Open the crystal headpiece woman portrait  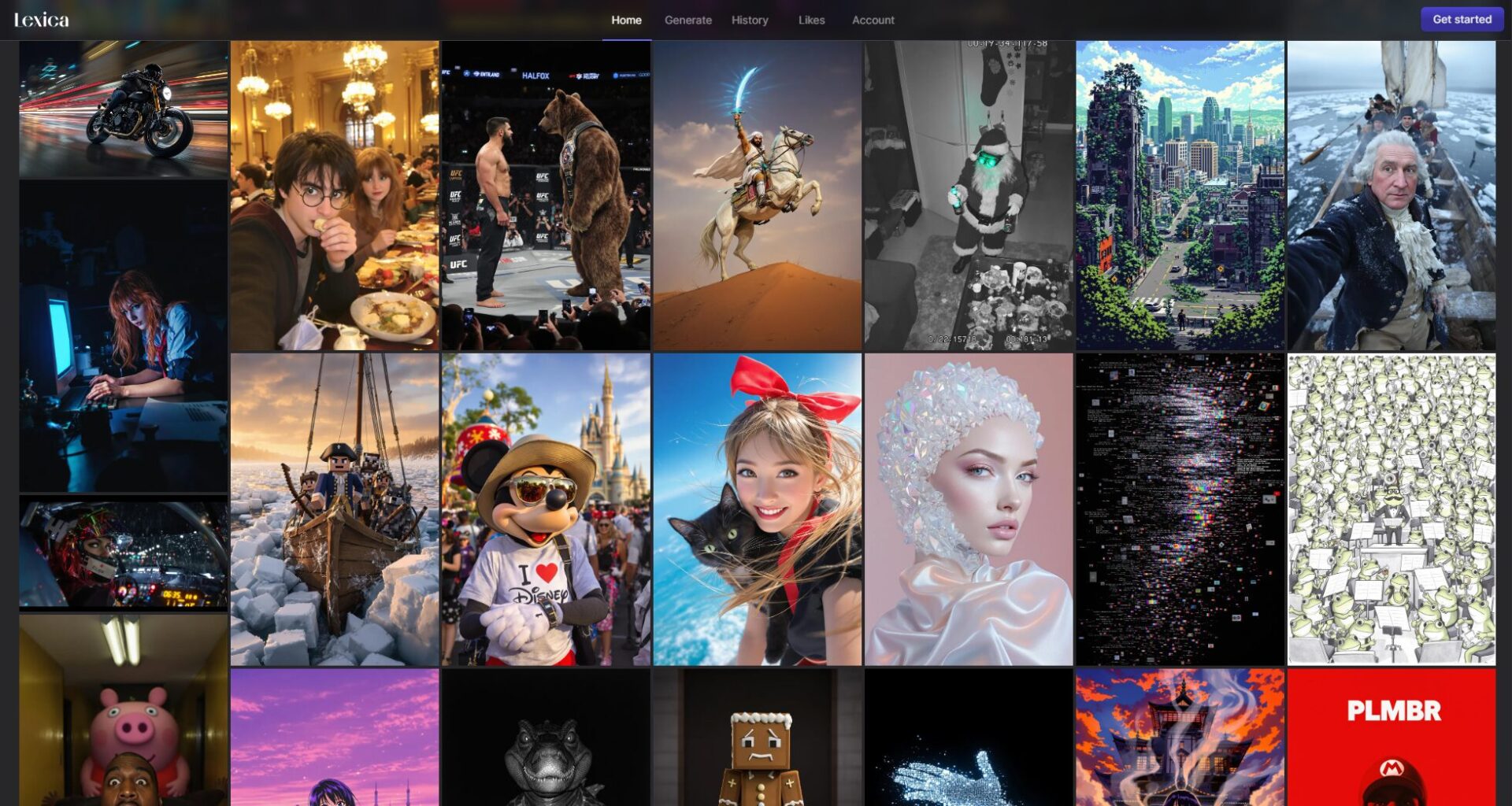pyautogui.click(x=968, y=509)
